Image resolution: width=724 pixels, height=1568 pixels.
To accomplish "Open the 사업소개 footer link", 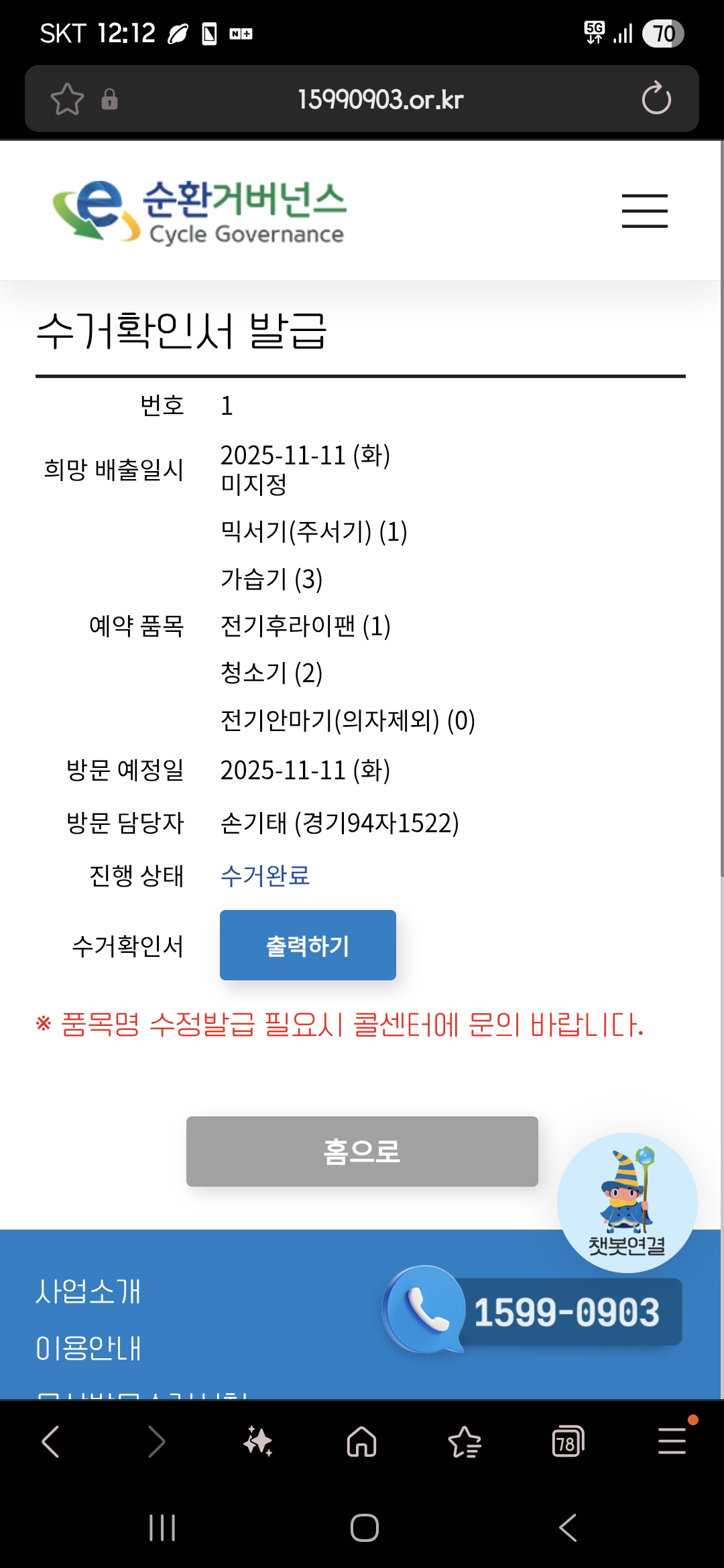I will tap(88, 1291).
